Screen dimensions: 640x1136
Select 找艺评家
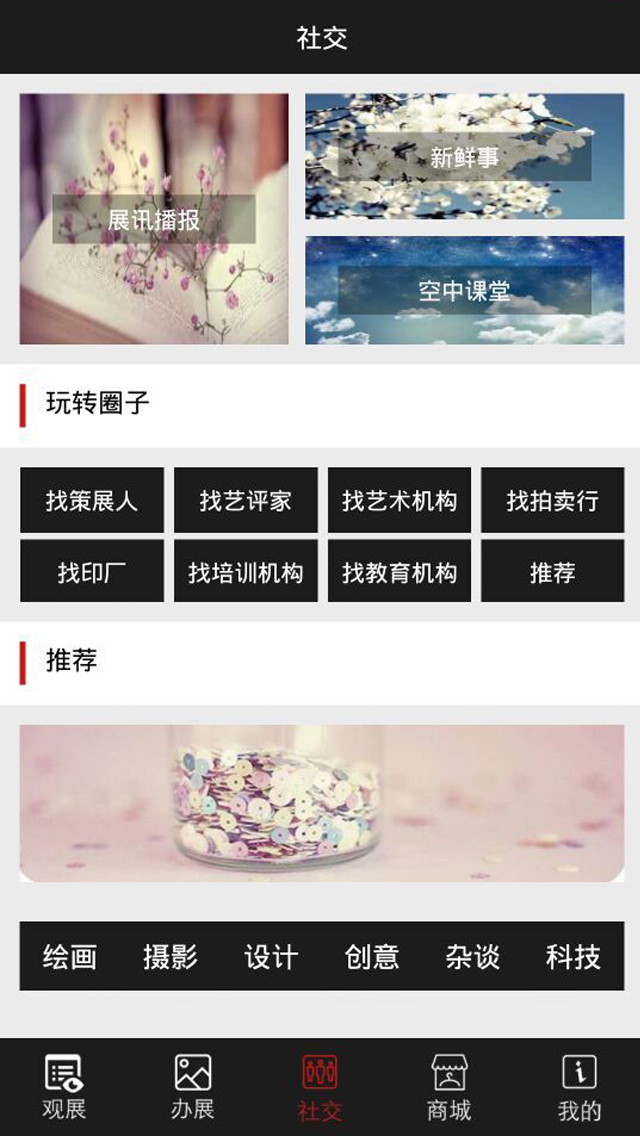click(x=246, y=500)
